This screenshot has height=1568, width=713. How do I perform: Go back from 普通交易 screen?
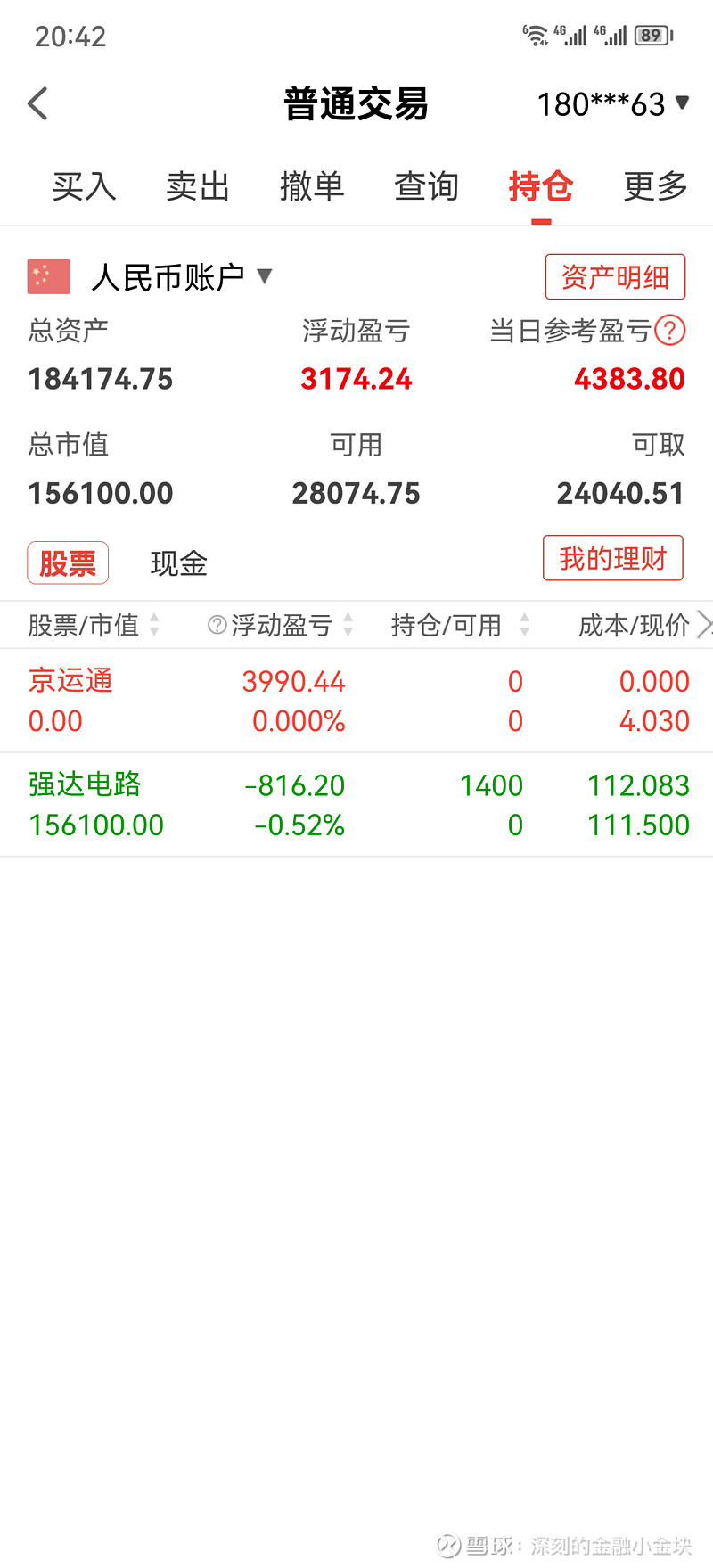(x=38, y=104)
